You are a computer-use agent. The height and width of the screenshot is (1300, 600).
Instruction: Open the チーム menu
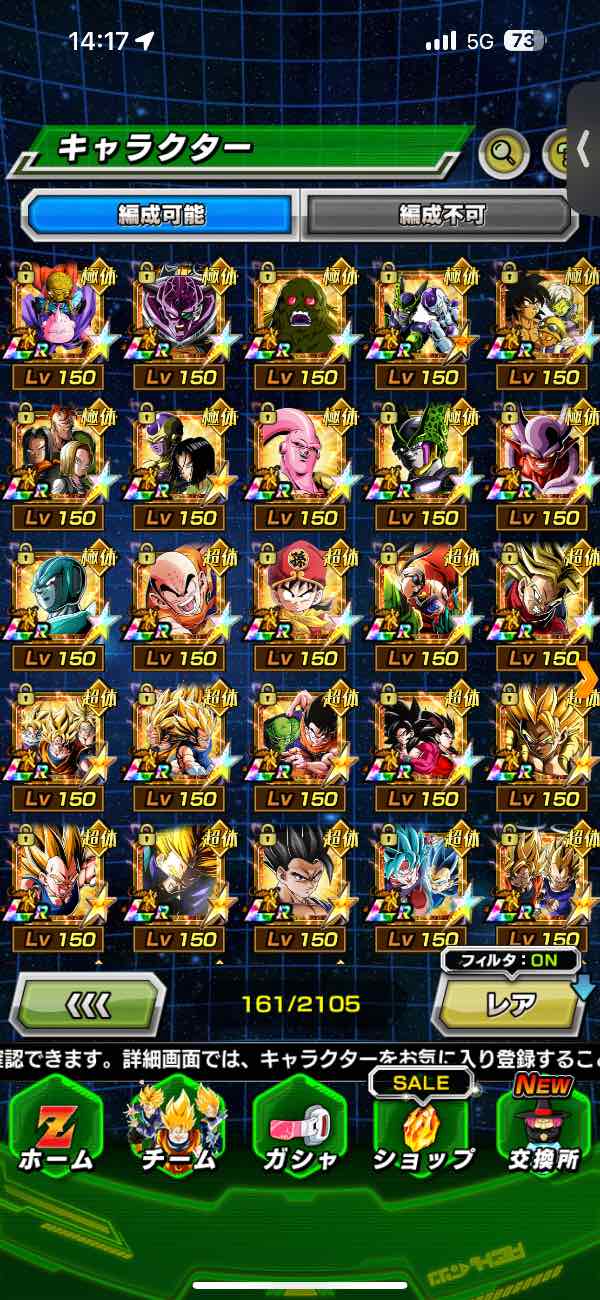click(x=177, y=1128)
